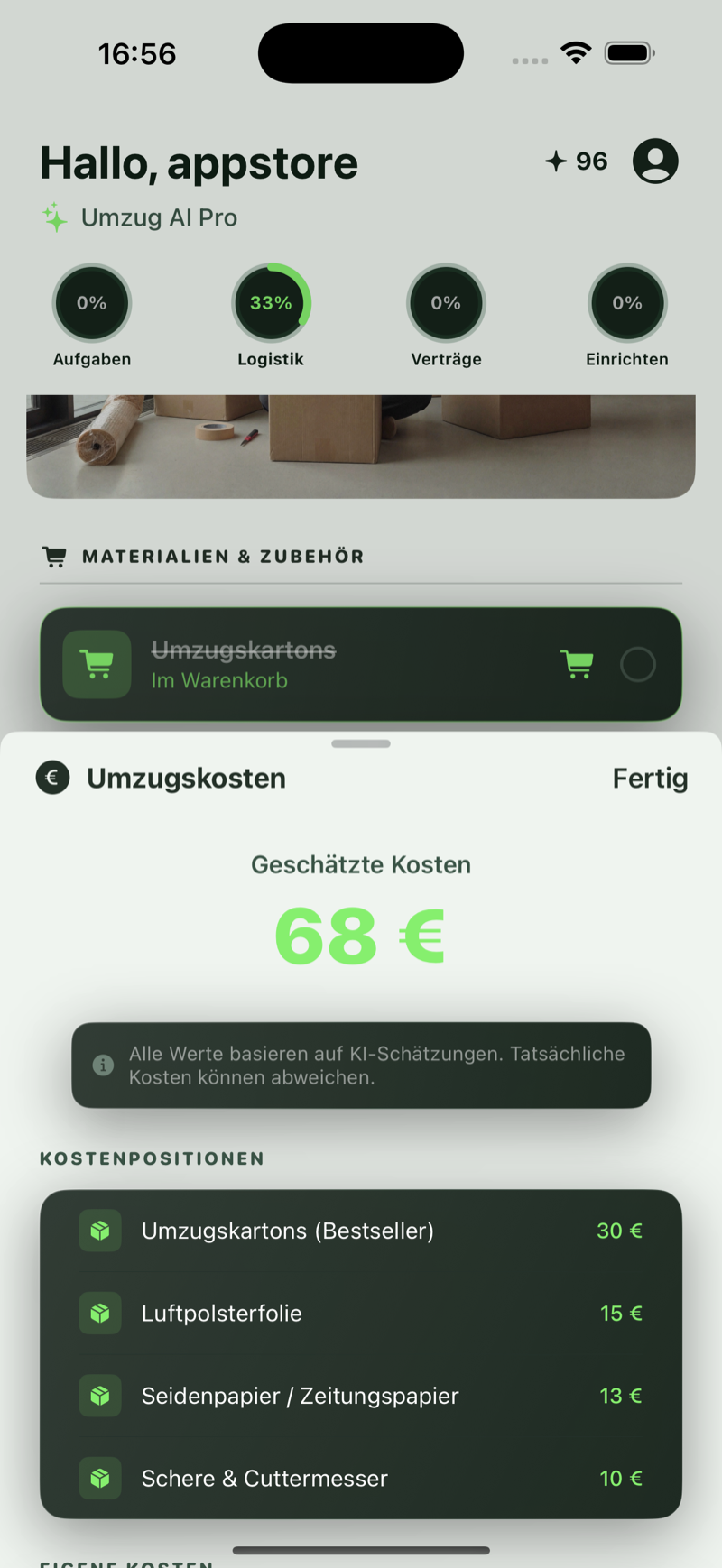Click the package icon beside Schere & Cuttermesser
Viewport: 722px width, 1568px height.
(100, 1478)
